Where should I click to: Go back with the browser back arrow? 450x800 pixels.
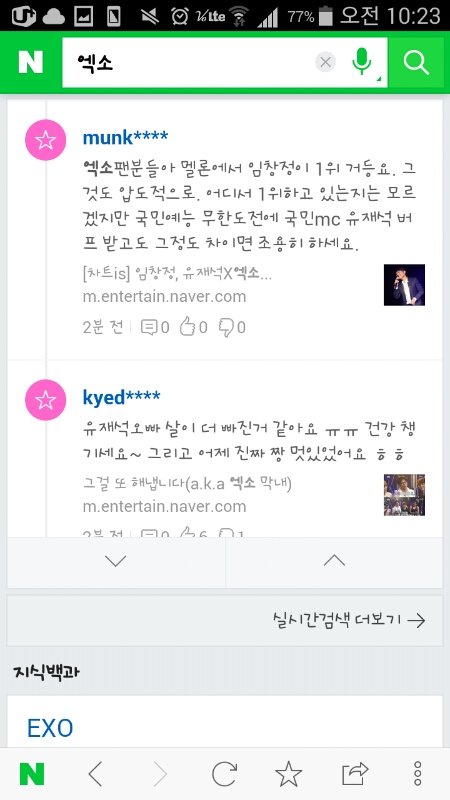tap(95, 774)
